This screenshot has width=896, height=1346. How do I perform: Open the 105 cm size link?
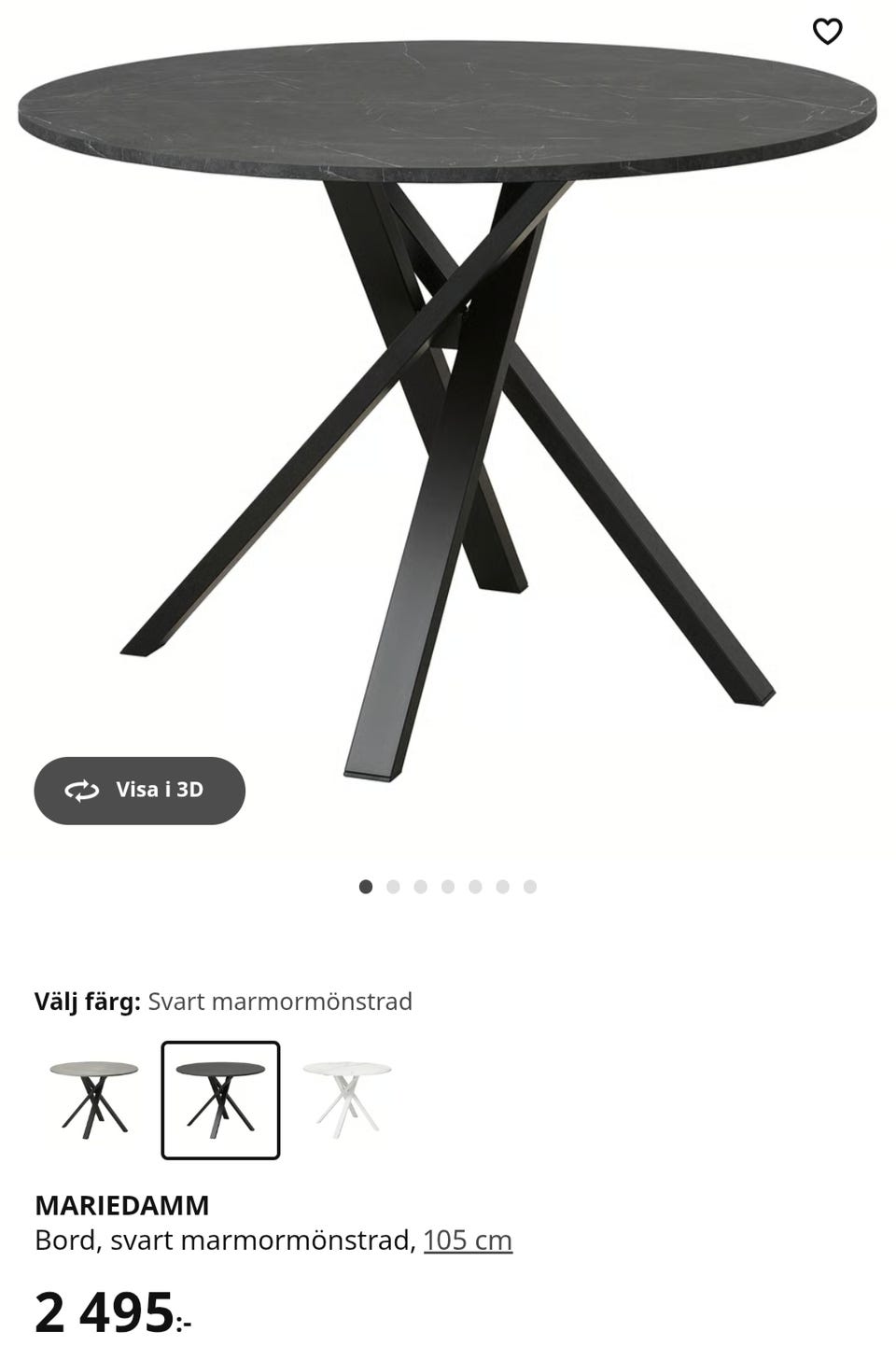point(468,1241)
